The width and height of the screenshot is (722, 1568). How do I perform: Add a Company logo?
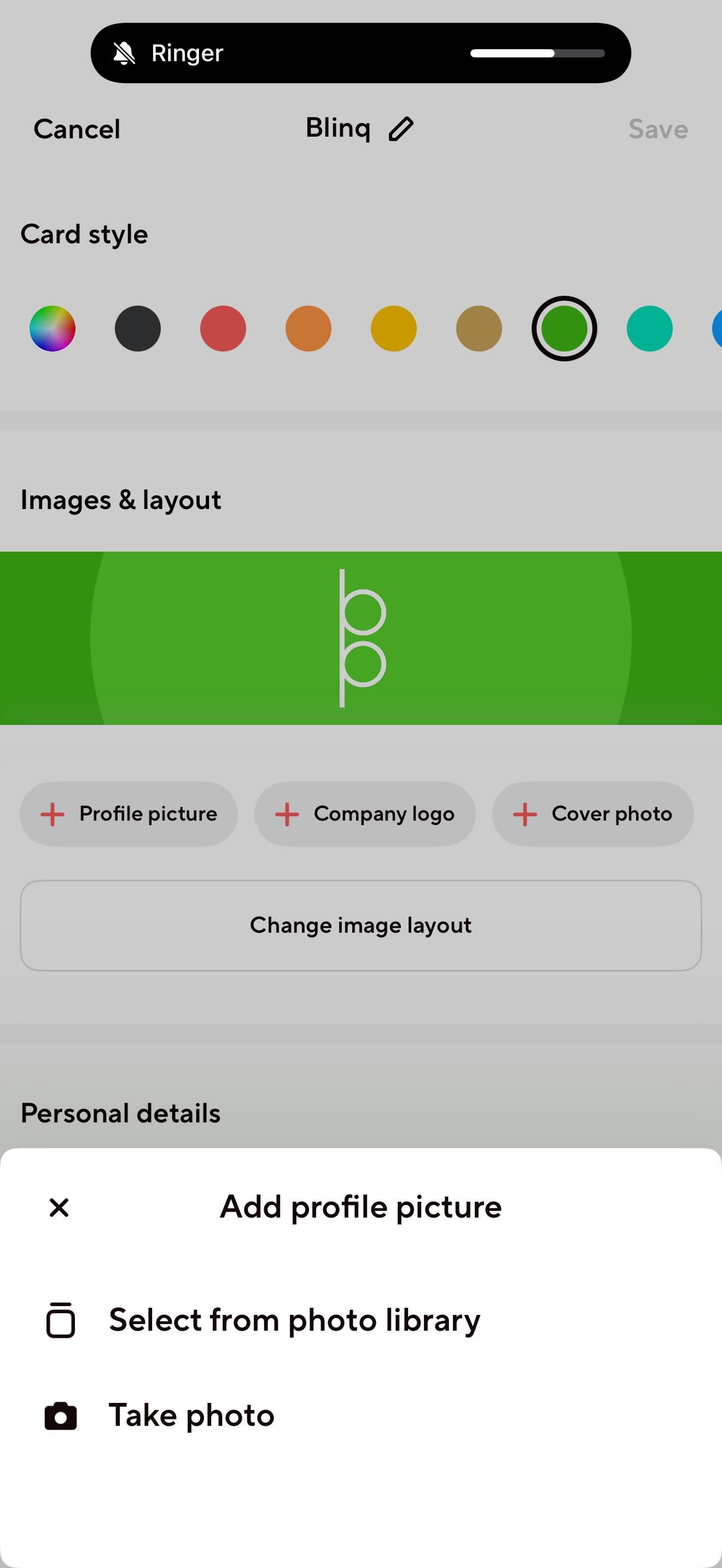point(365,814)
